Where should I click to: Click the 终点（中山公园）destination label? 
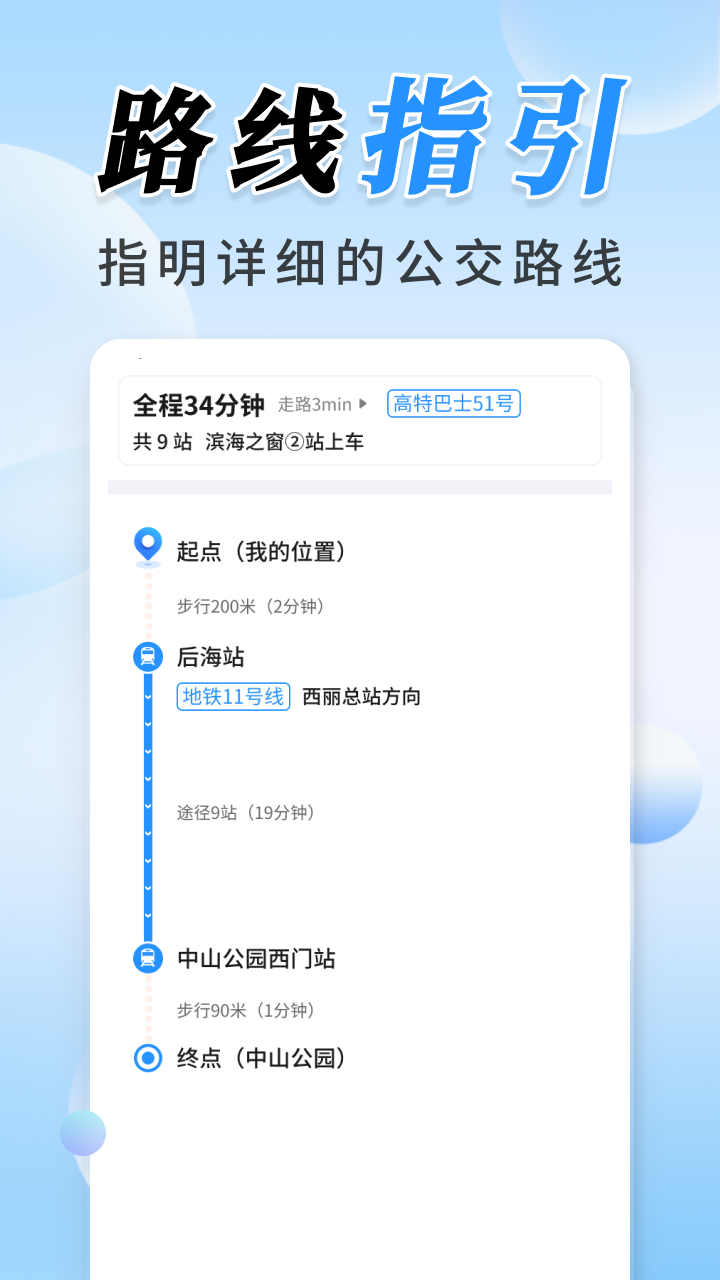click(x=260, y=1058)
